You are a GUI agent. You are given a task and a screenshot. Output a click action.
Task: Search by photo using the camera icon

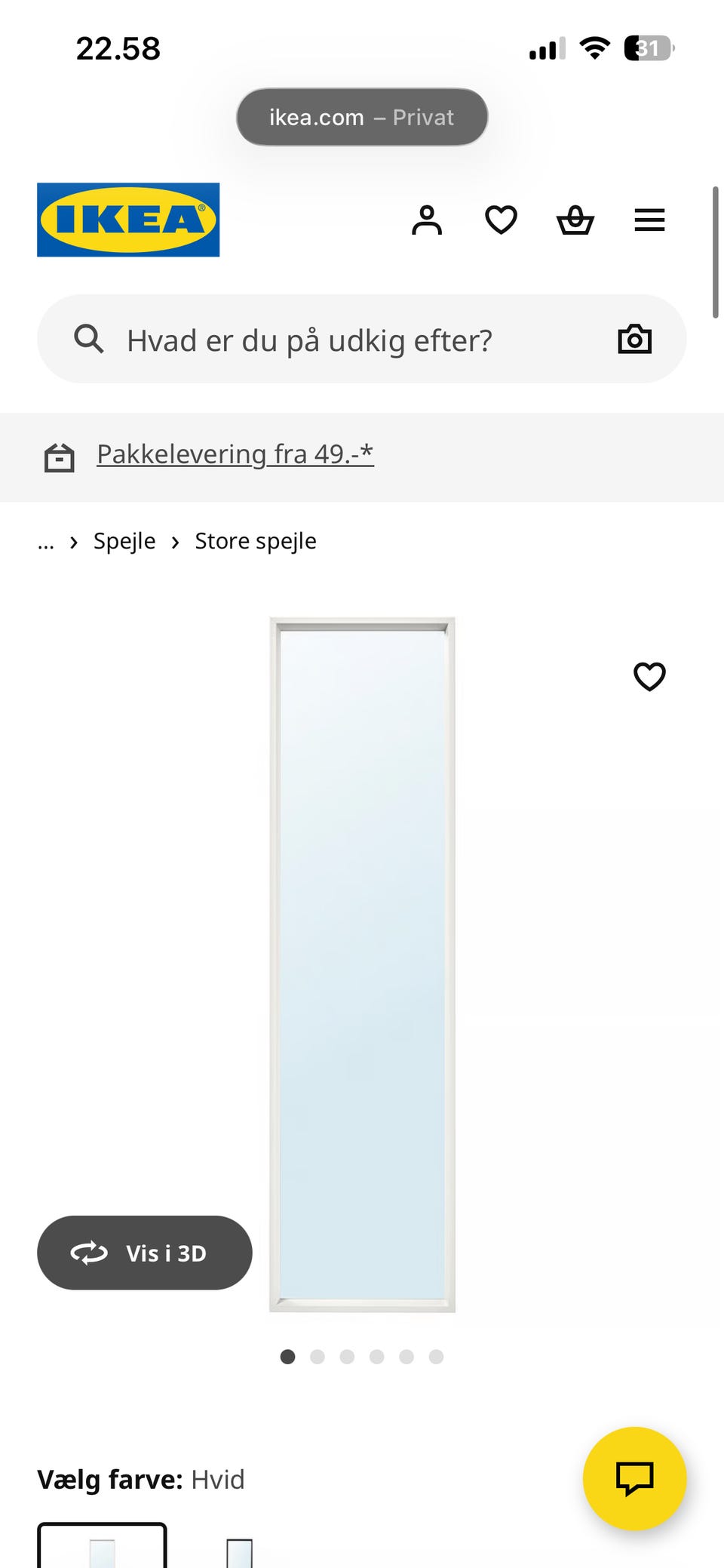pos(634,339)
